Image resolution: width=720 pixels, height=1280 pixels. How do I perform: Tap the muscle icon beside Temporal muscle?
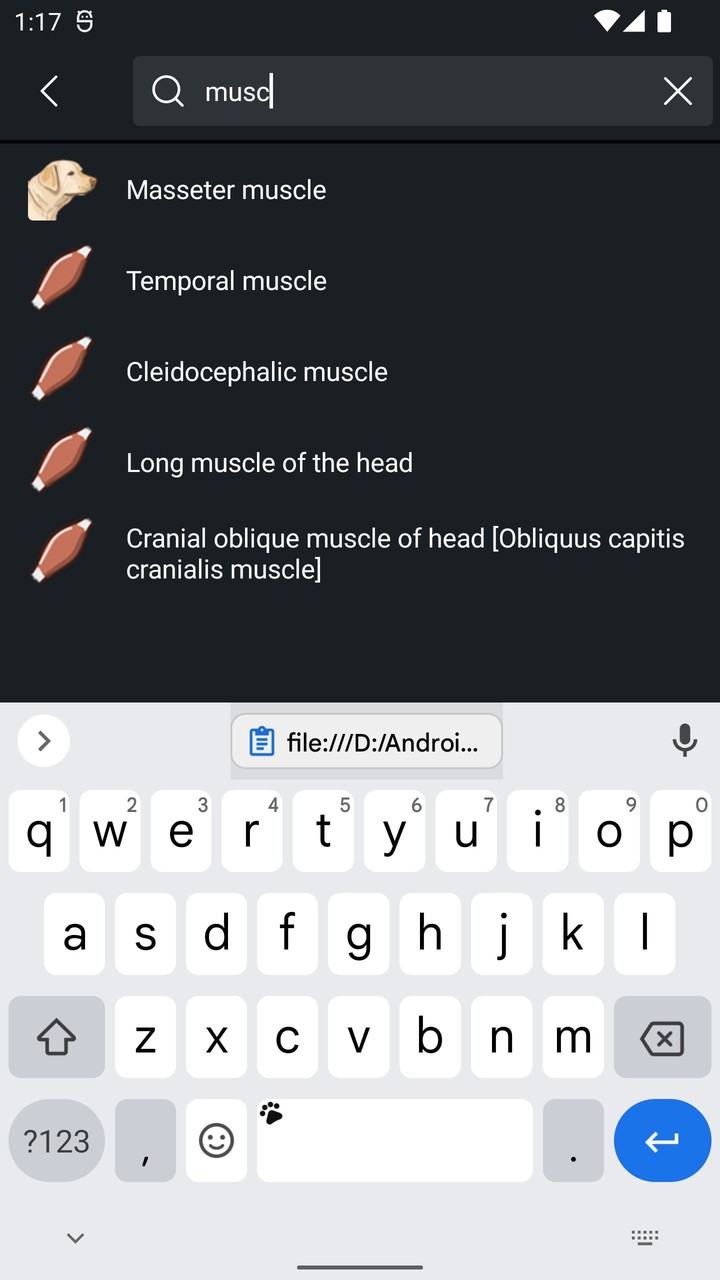[x=60, y=280]
